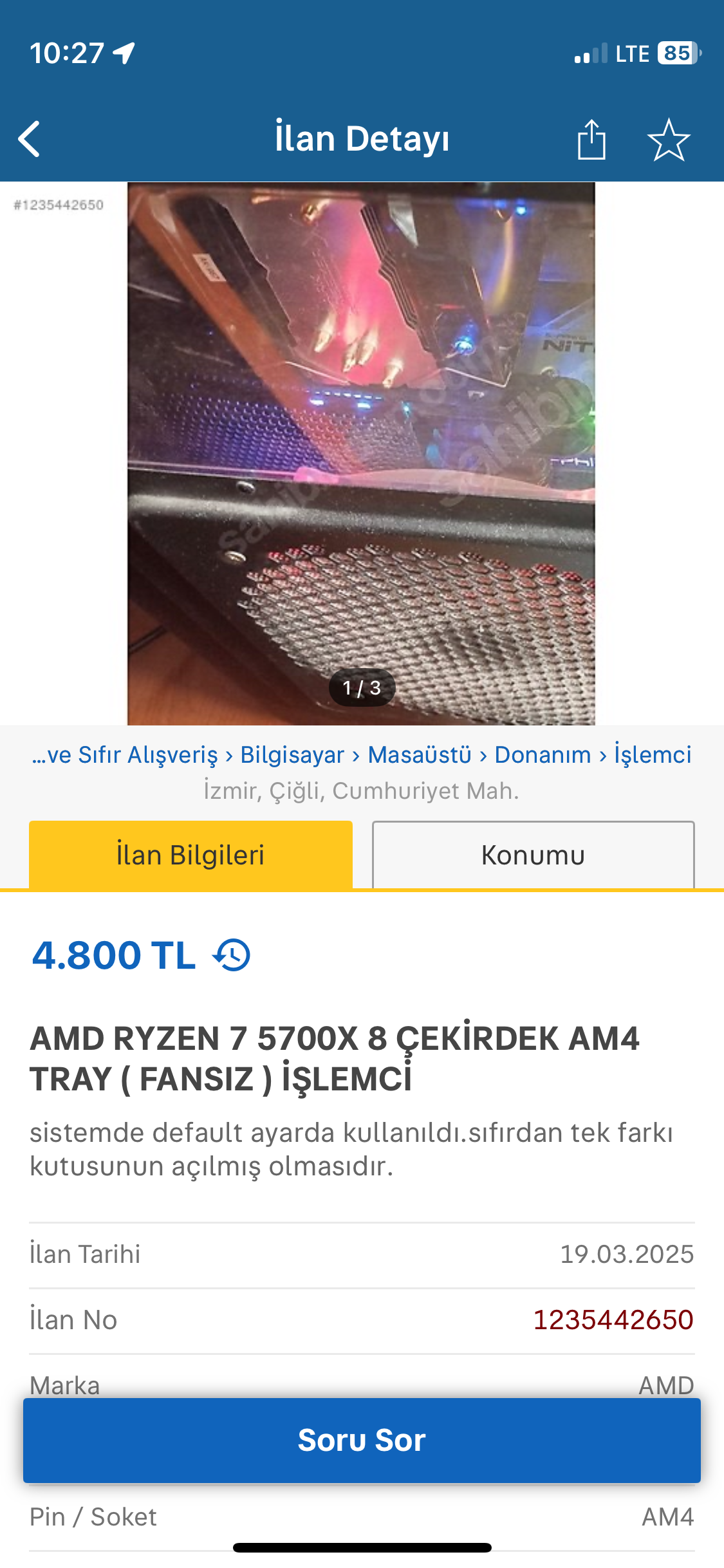This screenshot has height=1568, width=724.
Task: Switch to the Konumu tab
Action: (533, 855)
